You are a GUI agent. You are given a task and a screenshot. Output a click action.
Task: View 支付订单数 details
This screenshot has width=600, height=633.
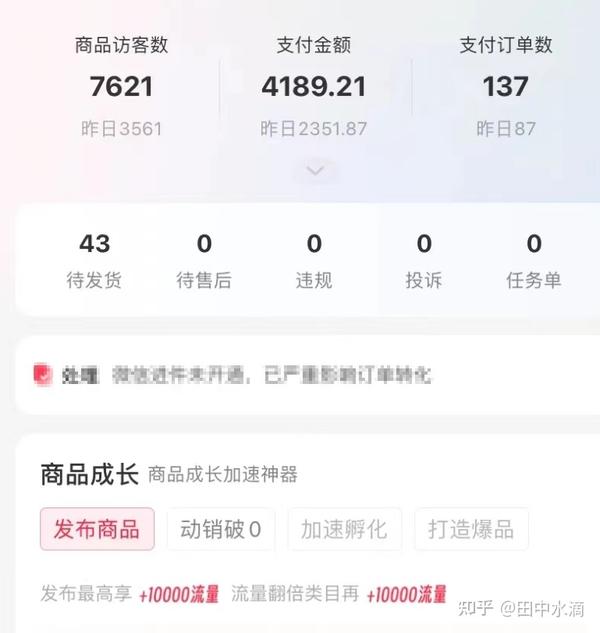point(505,87)
